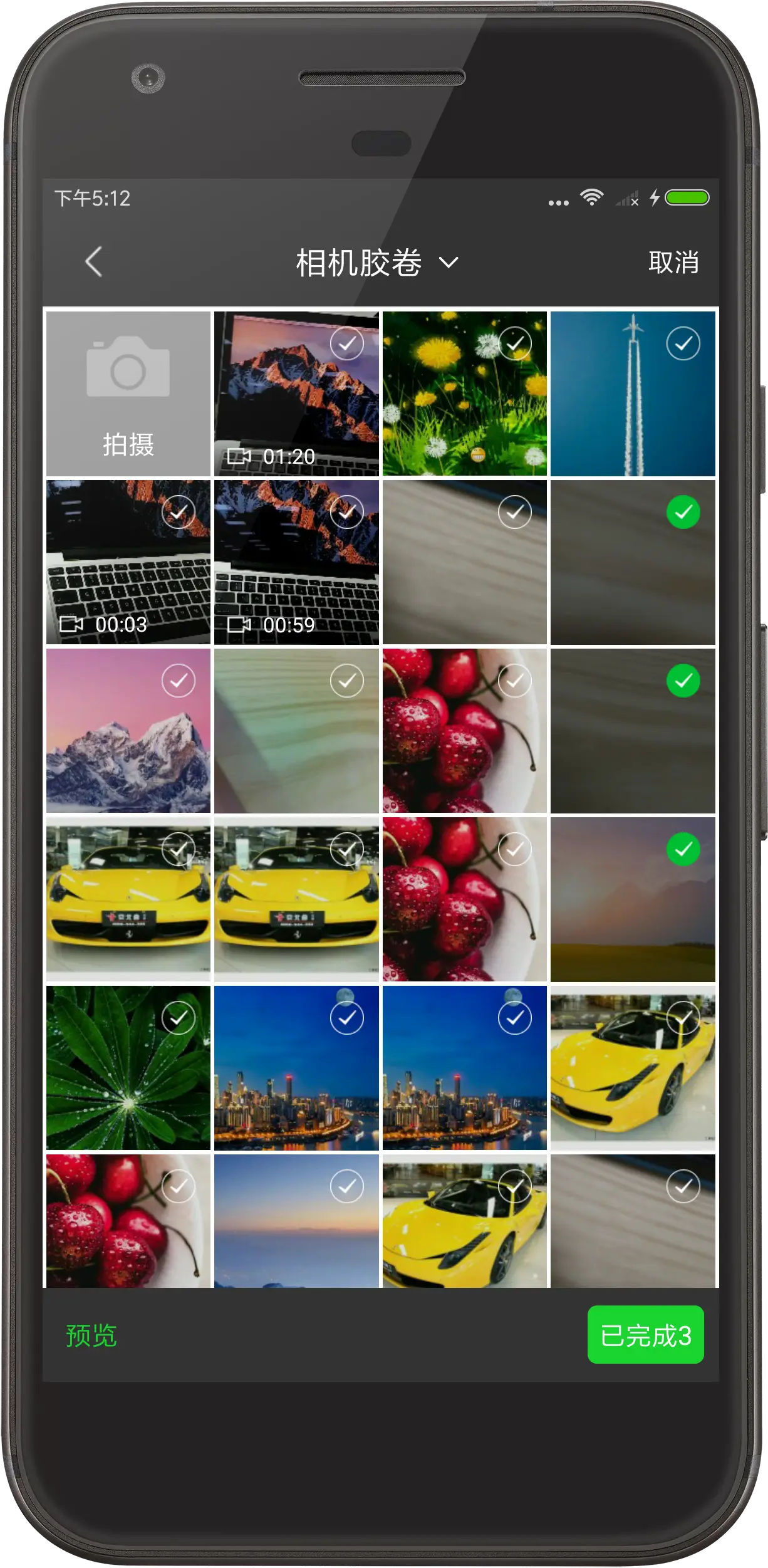Select the dandelion flowers photo checkbox
Image resolution: width=768 pixels, height=1568 pixels.
[x=515, y=343]
